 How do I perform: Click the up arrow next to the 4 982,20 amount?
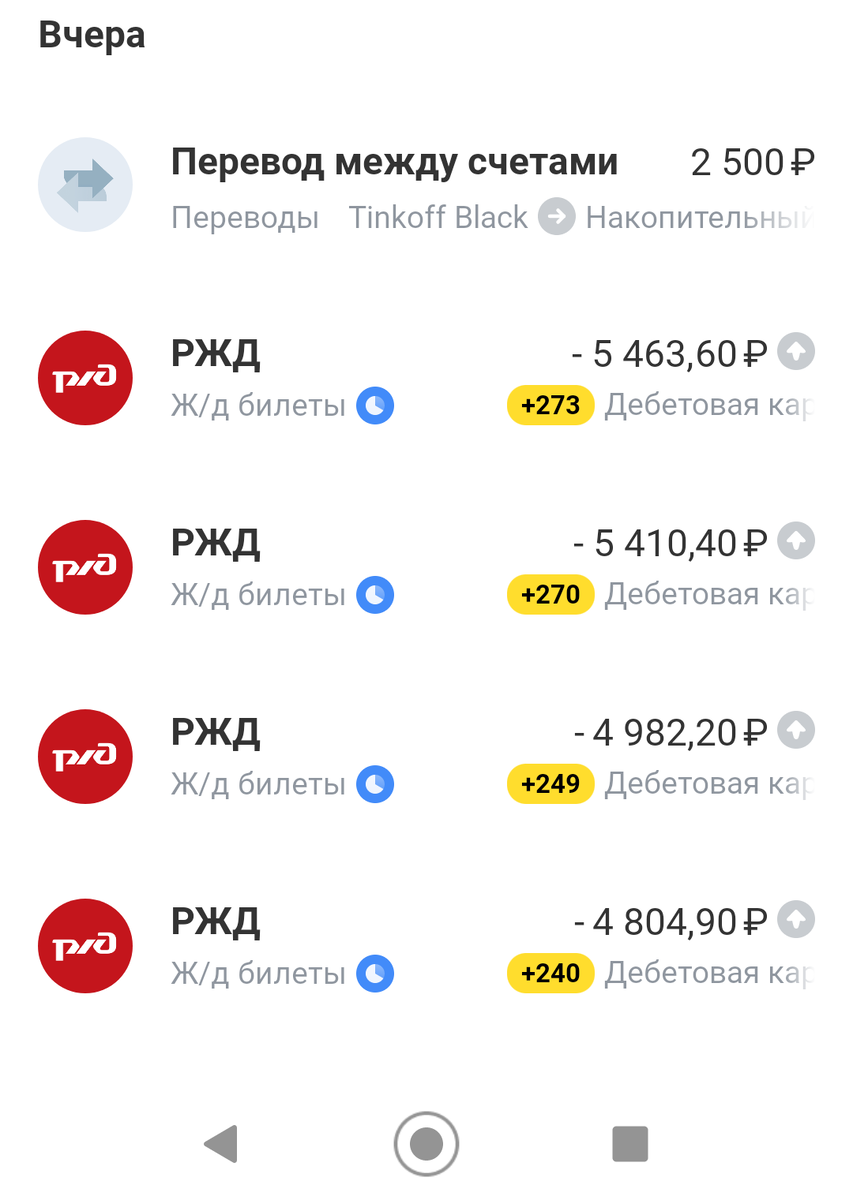(795, 730)
